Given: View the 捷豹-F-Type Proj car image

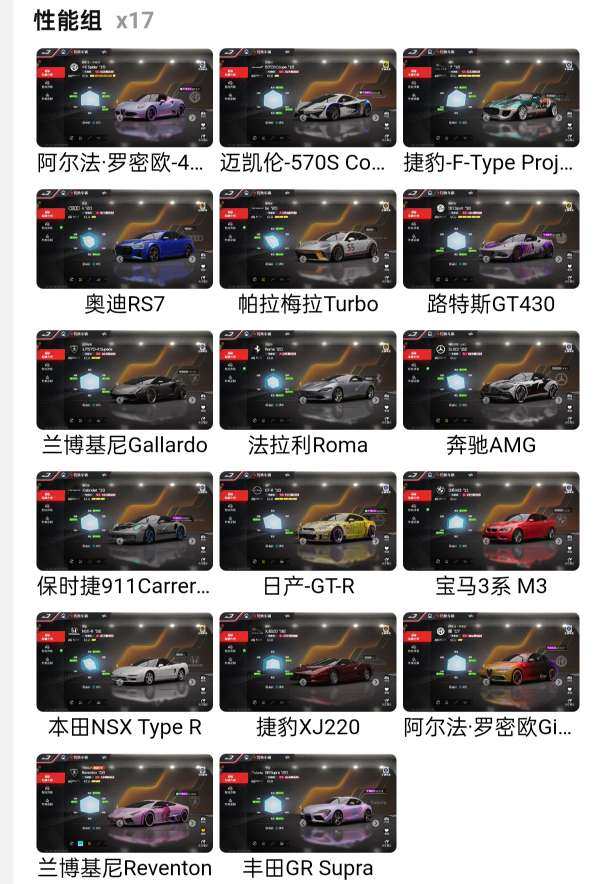Looking at the screenshot, I should (x=490, y=98).
